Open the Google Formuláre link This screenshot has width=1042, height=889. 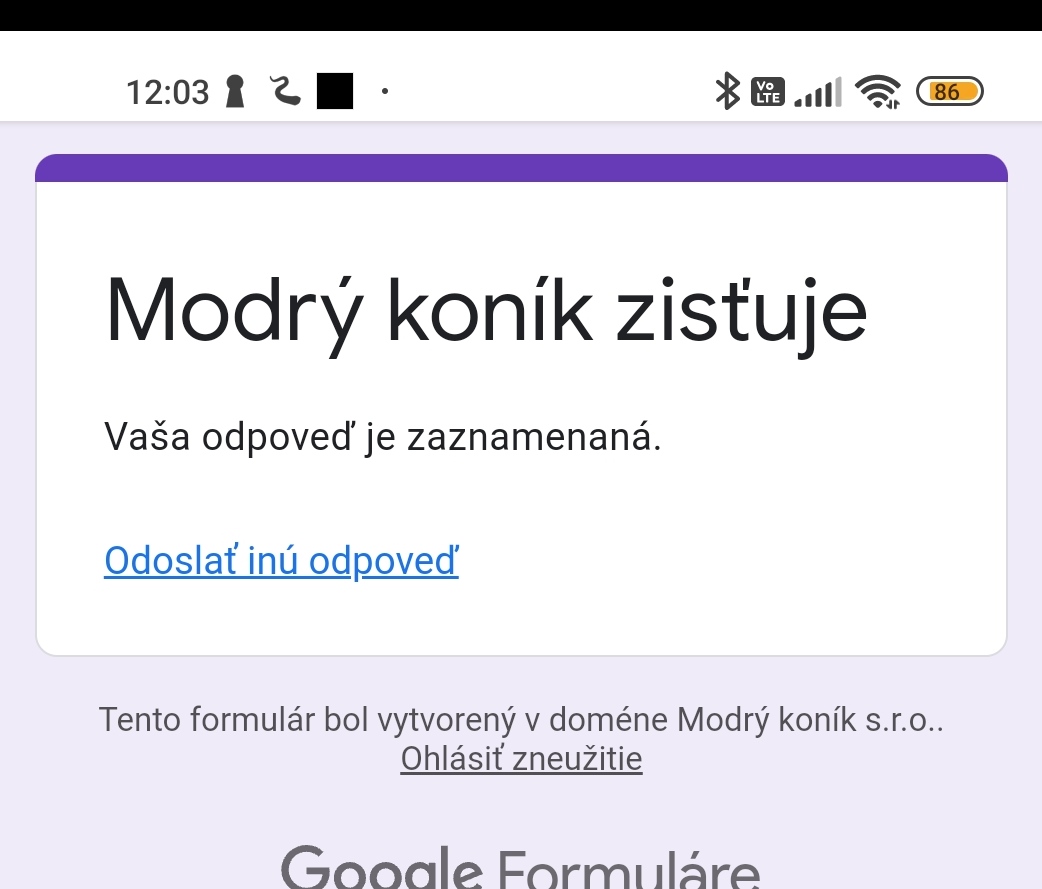click(x=520, y=868)
